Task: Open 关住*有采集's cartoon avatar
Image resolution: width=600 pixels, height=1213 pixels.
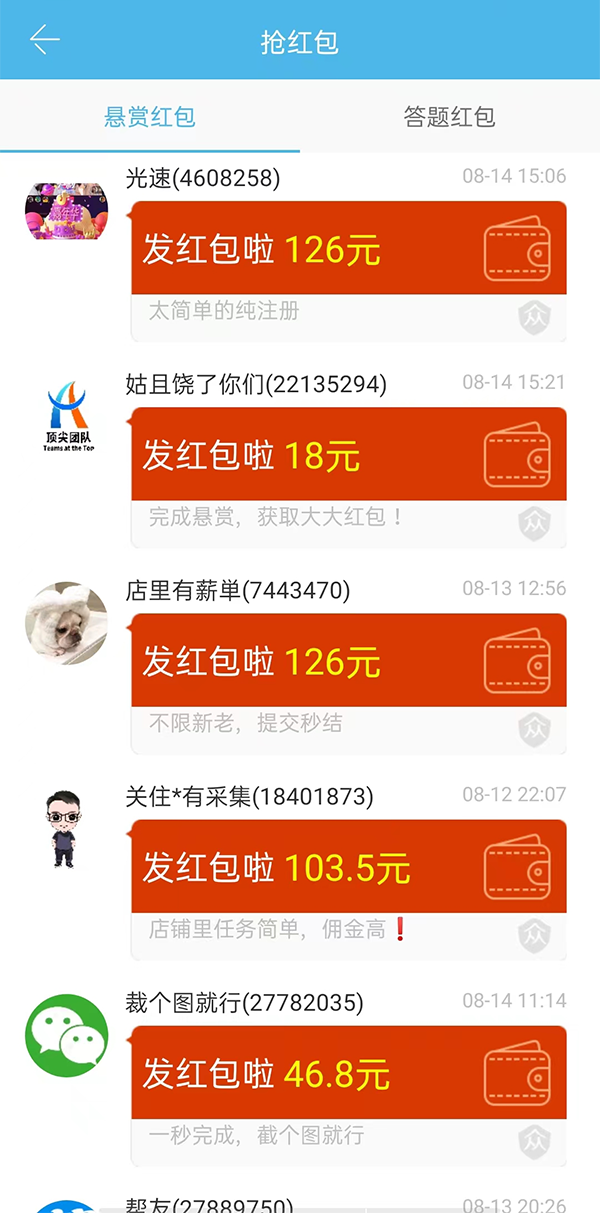Action: (66, 829)
